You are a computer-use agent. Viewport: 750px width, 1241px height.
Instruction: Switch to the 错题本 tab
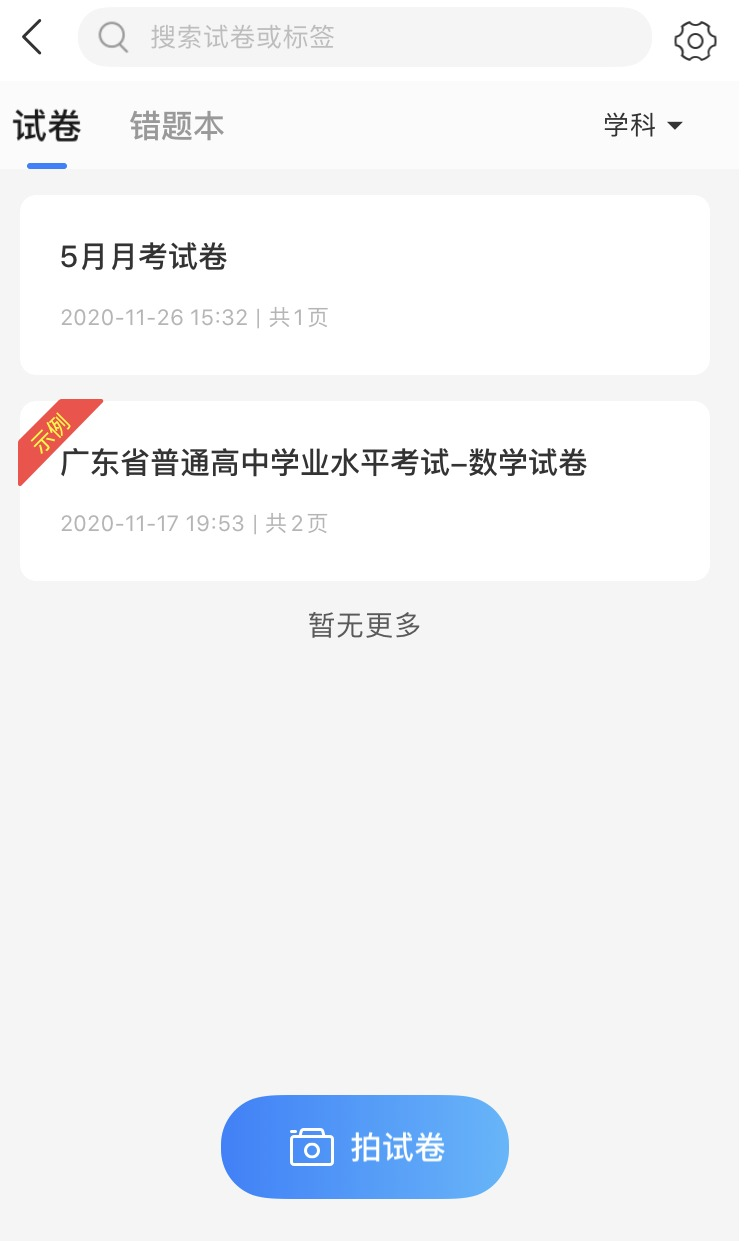[177, 126]
